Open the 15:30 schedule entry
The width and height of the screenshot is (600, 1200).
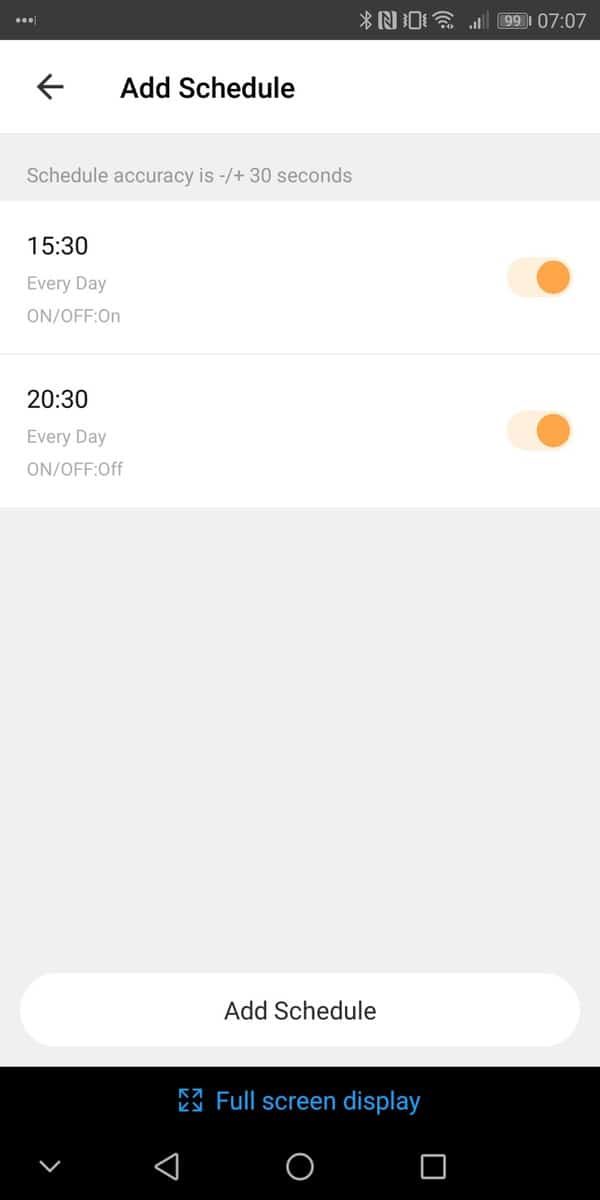pyautogui.click(x=200, y=277)
